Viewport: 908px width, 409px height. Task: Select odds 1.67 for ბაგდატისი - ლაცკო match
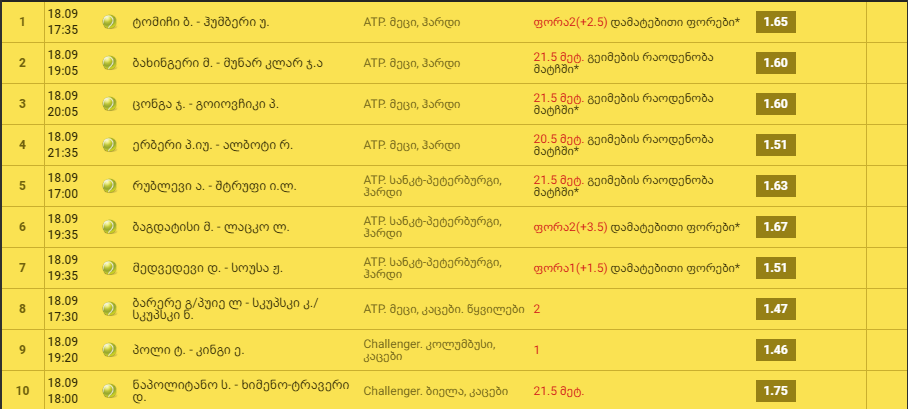coord(775,228)
